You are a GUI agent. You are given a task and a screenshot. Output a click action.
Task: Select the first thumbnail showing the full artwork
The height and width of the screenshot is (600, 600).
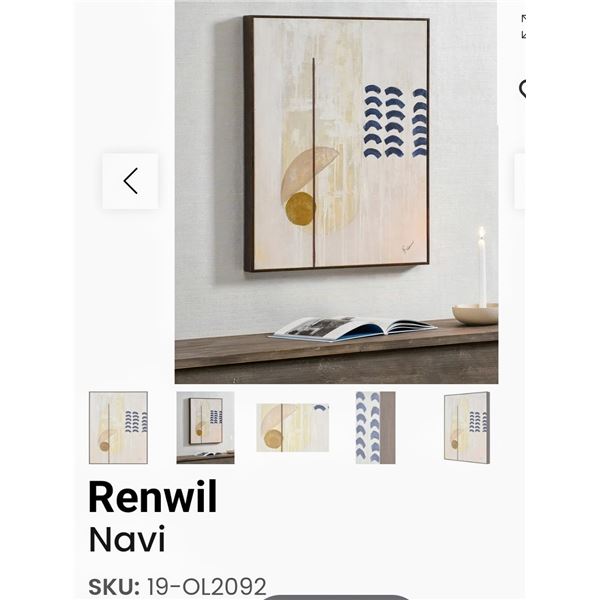pos(118,427)
